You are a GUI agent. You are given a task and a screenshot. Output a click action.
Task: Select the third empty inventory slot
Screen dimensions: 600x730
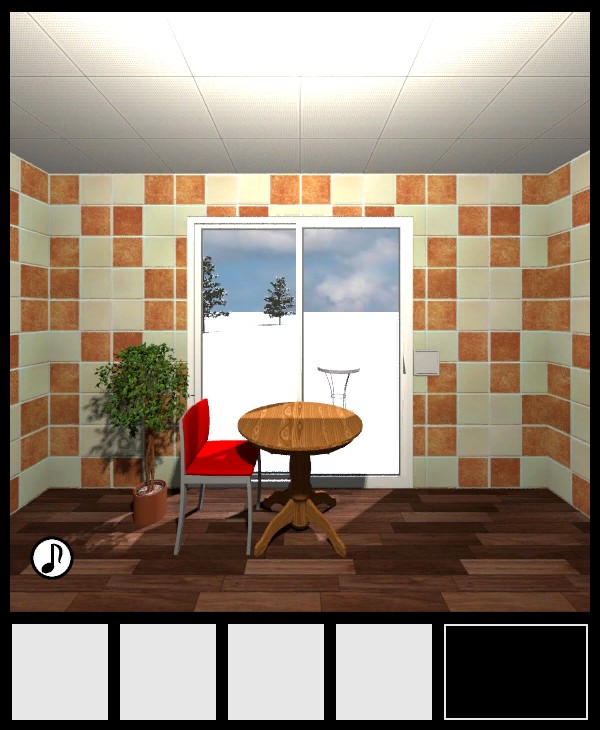point(276,672)
